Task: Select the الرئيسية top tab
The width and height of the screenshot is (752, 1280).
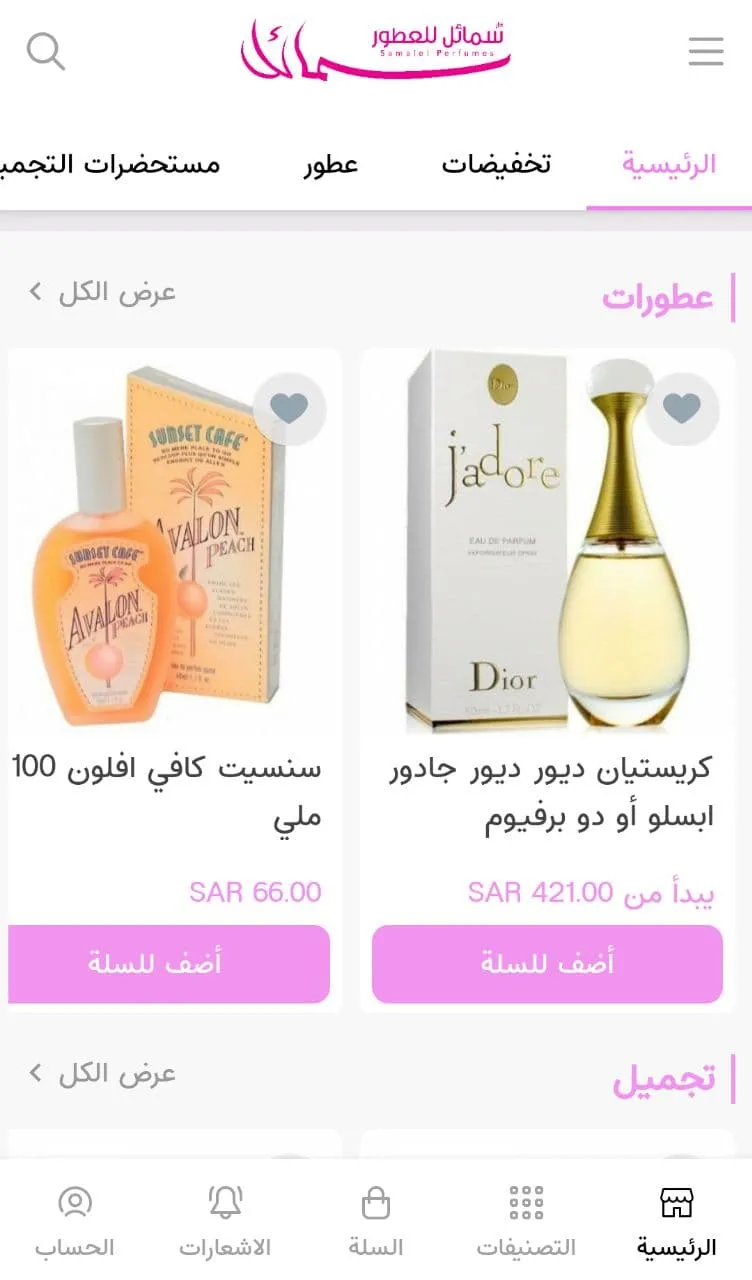Action: pyautogui.click(x=669, y=164)
